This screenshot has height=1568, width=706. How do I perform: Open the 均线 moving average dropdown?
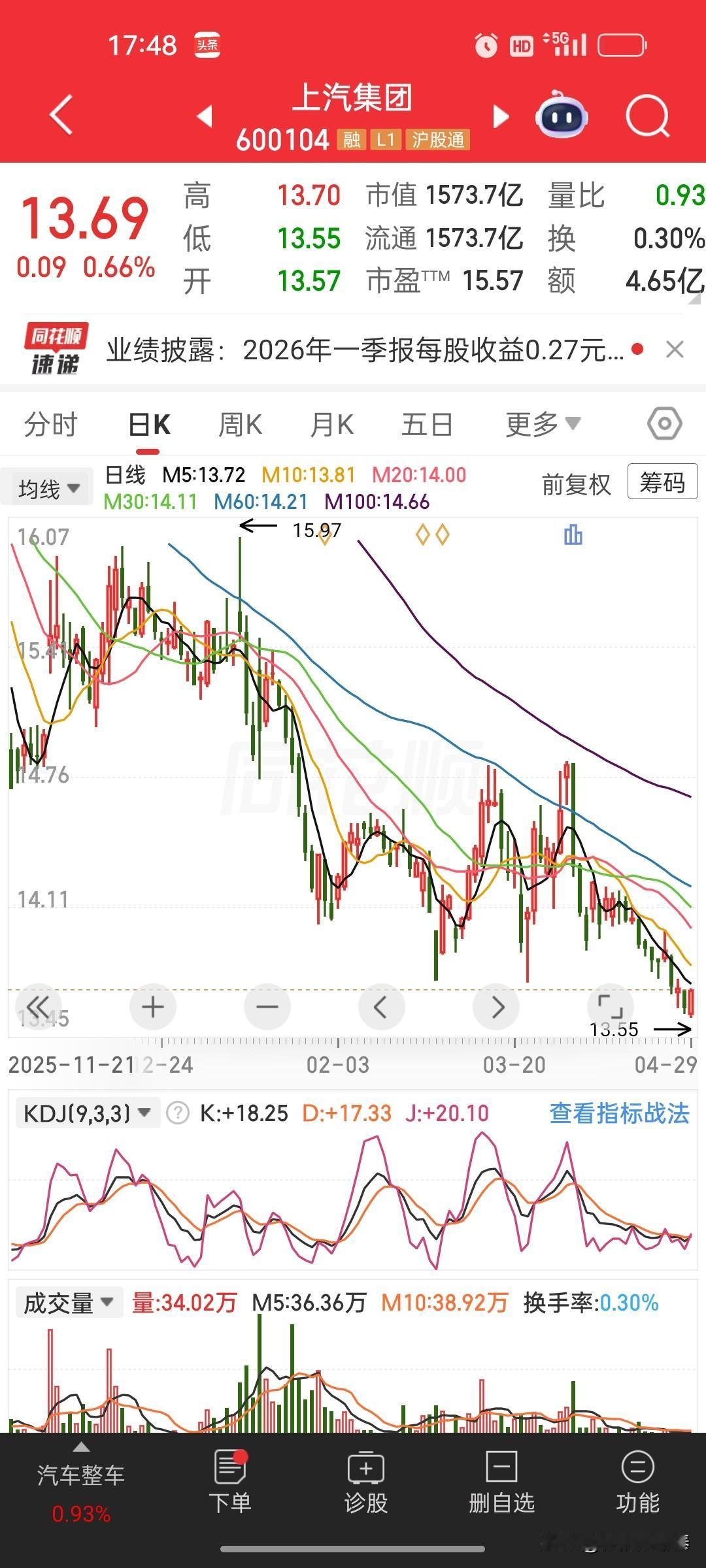[x=47, y=487]
